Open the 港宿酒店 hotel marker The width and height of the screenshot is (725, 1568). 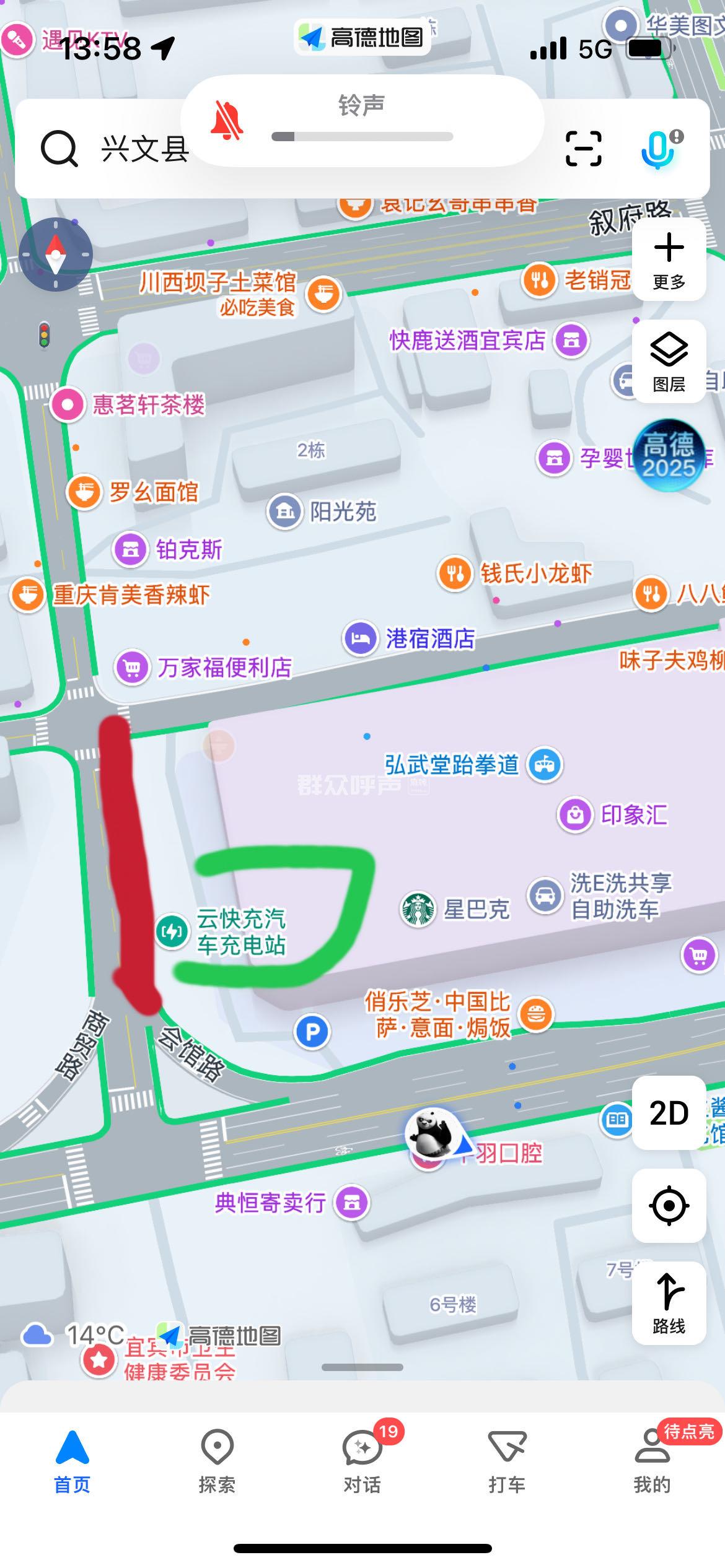point(360,638)
